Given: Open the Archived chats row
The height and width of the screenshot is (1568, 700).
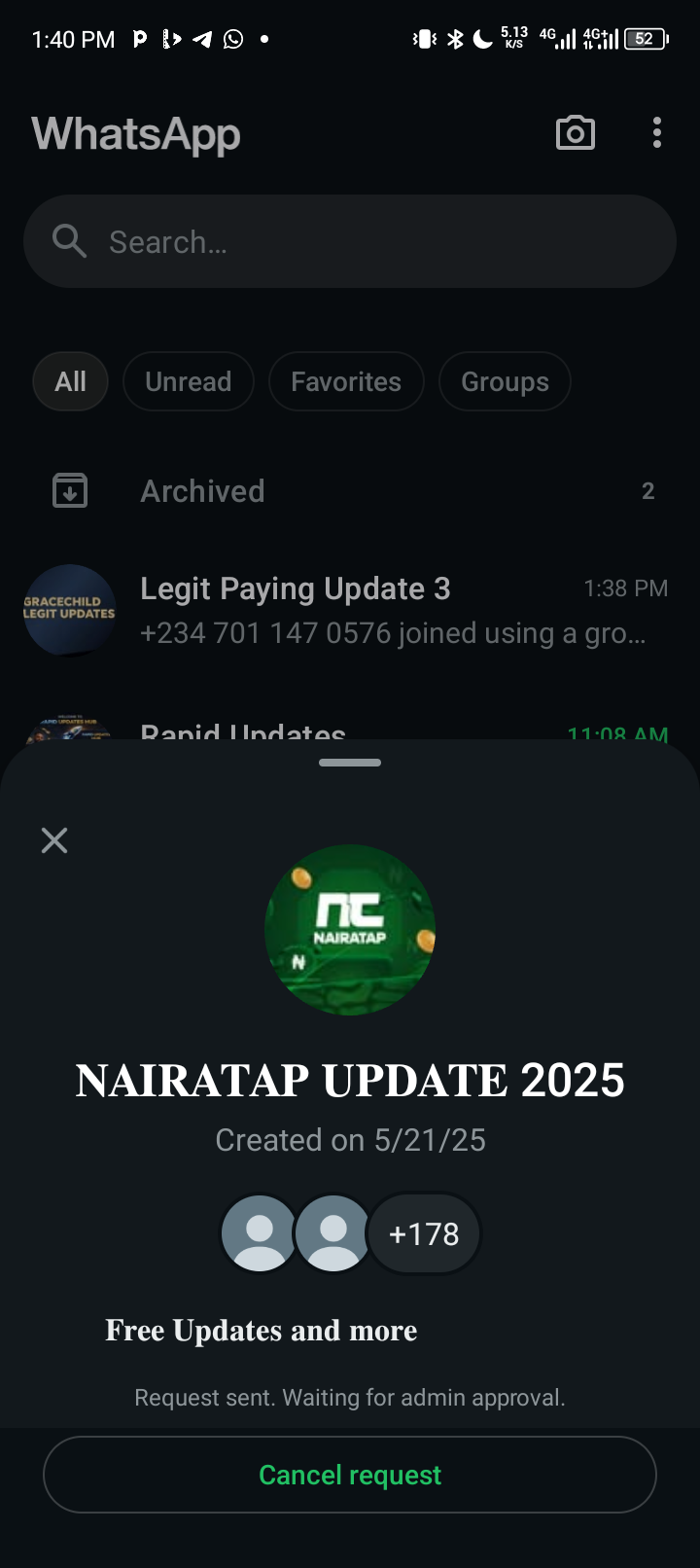Looking at the screenshot, I should tap(350, 491).
